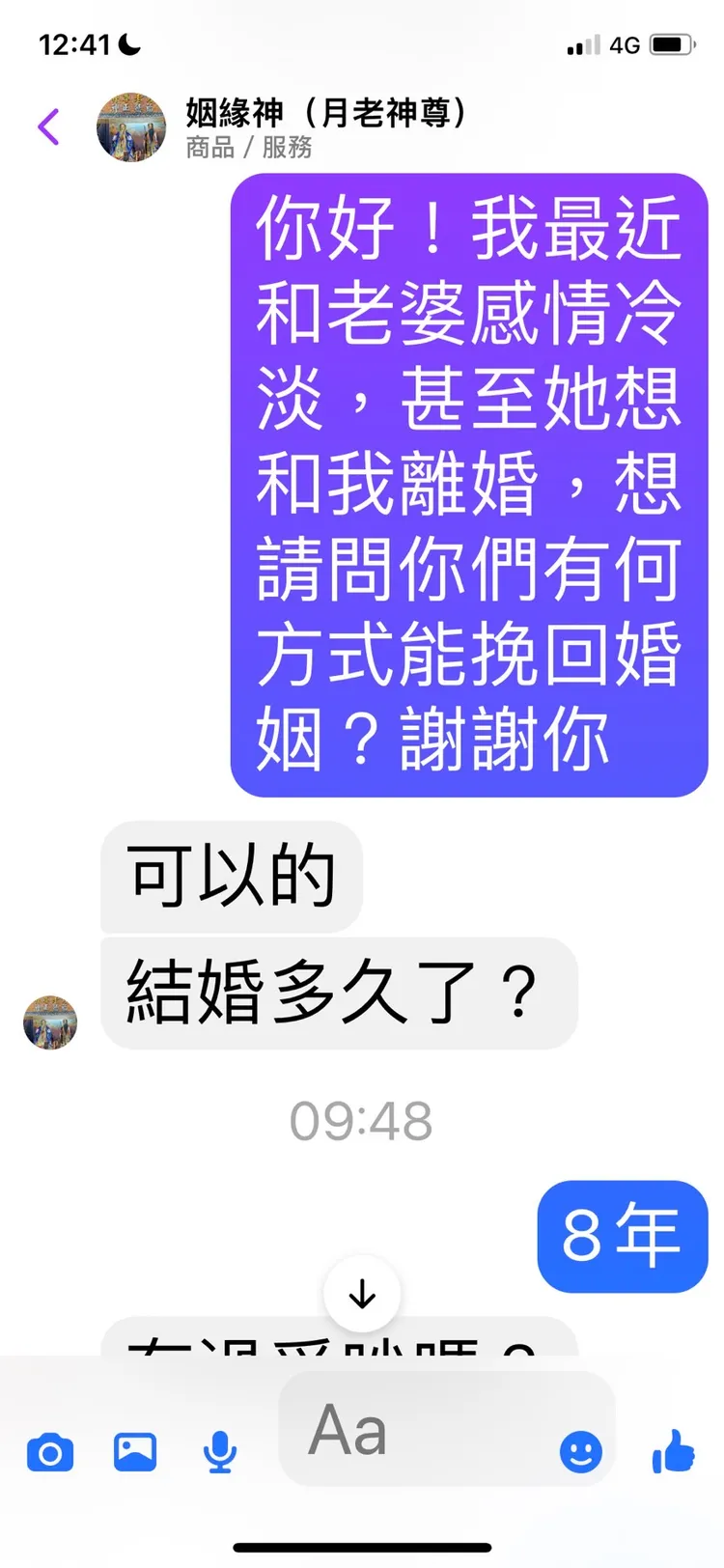
Task: Select the small avatar beside 結婚多久了 message
Action: pyautogui.click(x=49, y=1021)
